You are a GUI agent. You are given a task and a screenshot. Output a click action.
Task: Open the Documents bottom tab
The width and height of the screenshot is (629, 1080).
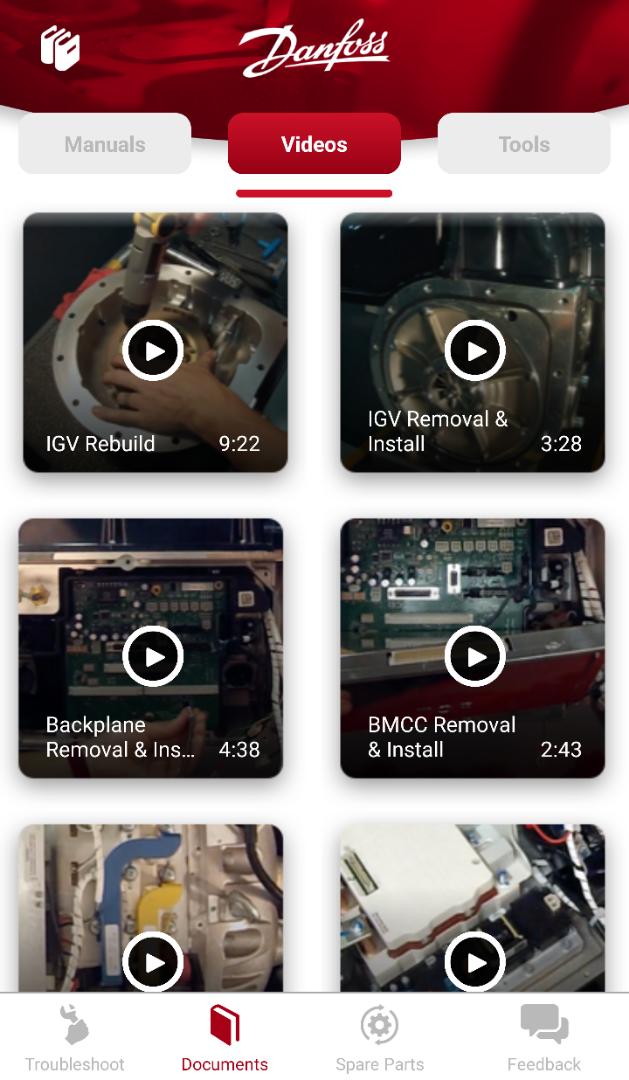pyautogui.click(x=225, y=1038)
